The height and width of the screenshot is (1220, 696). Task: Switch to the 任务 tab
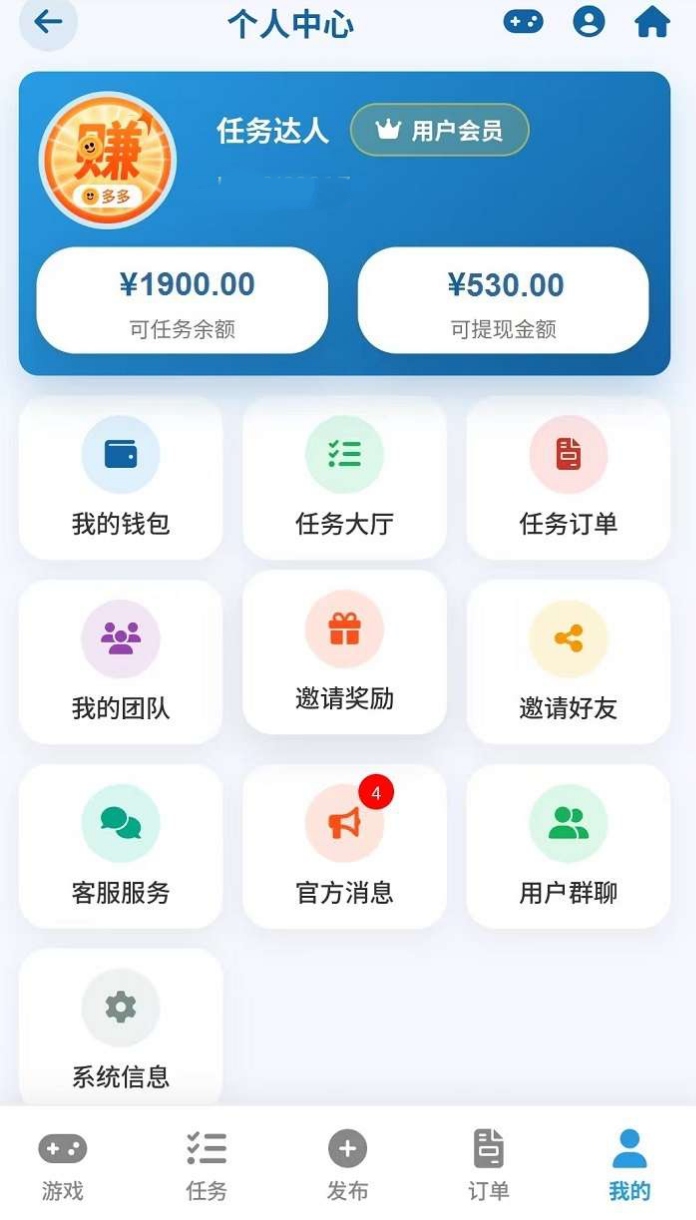(x=206, y=1166)
